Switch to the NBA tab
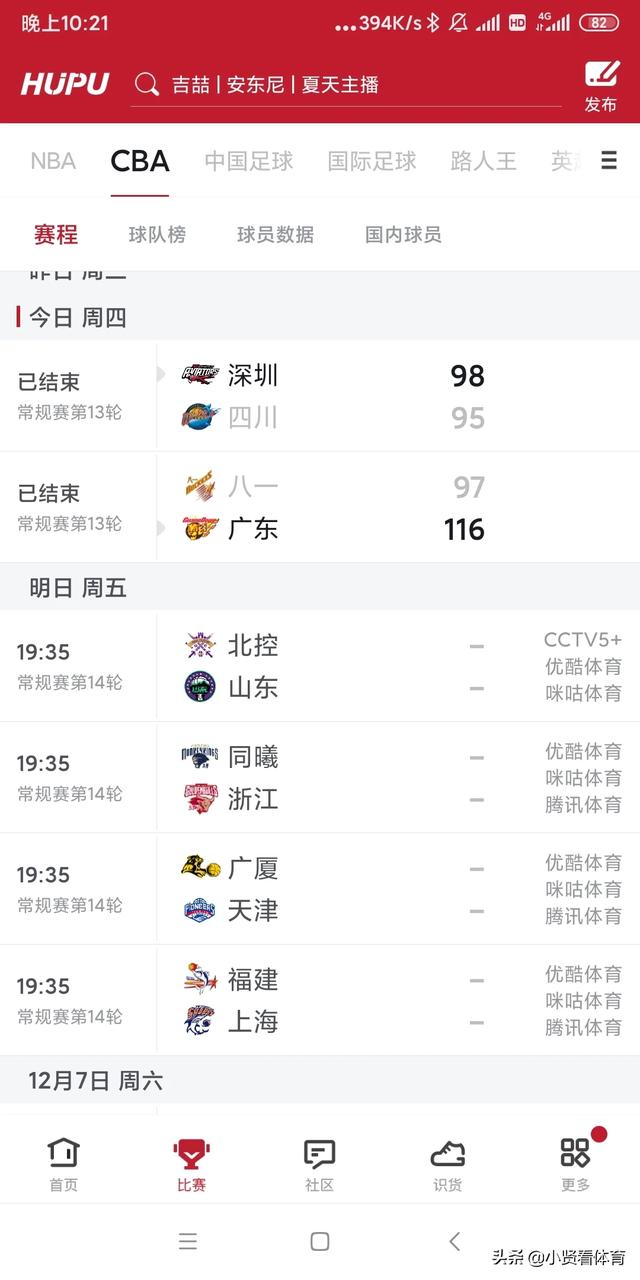Image resolution: width=640 pixels, height=1280 pixels. pos(53,161)
